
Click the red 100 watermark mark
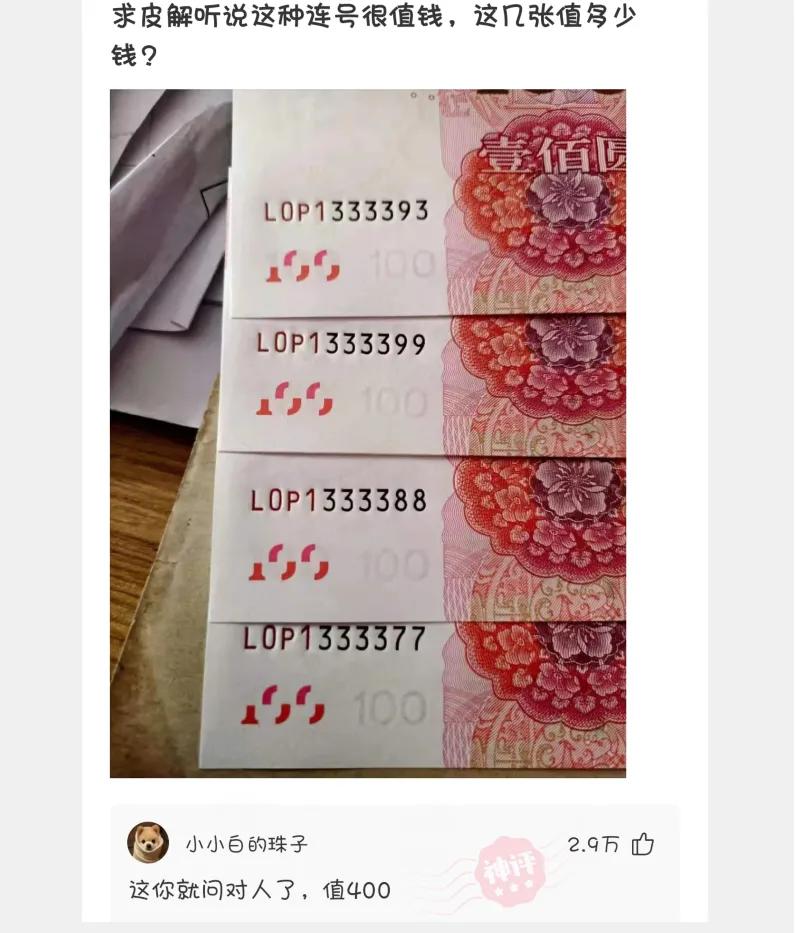pos(300,267)
